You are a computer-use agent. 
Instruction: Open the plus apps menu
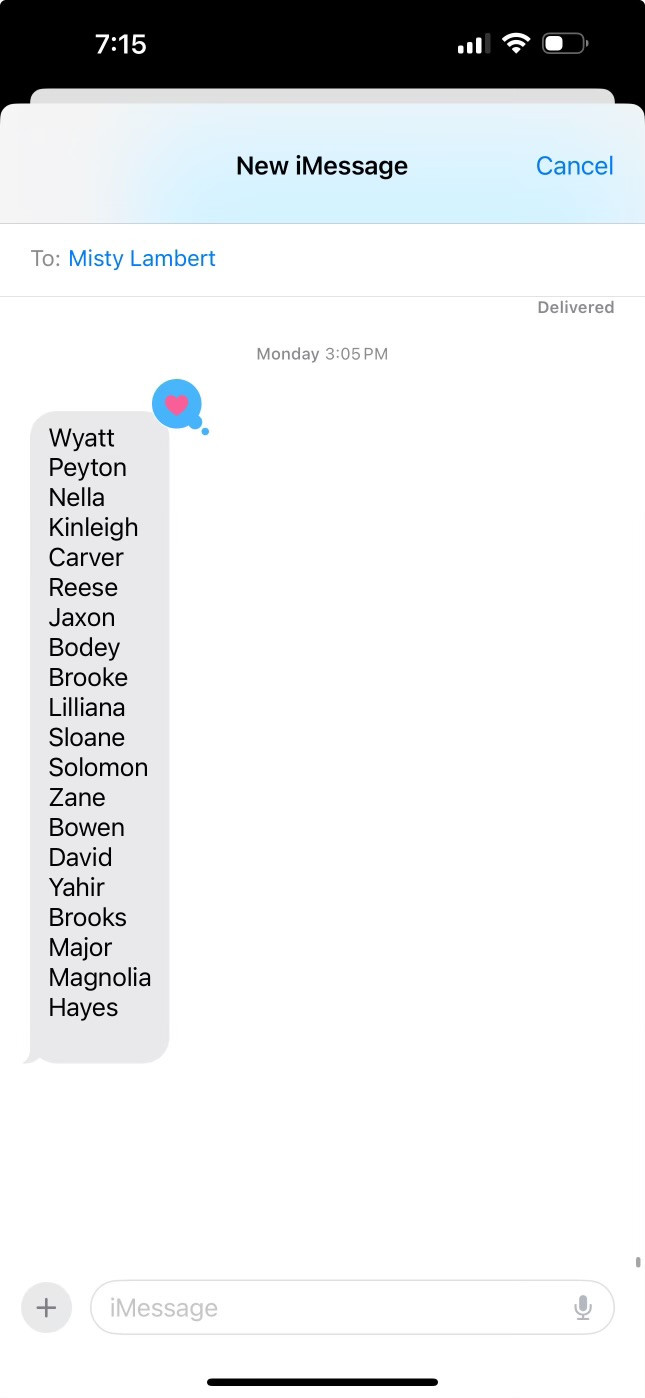click(46, 1307)
